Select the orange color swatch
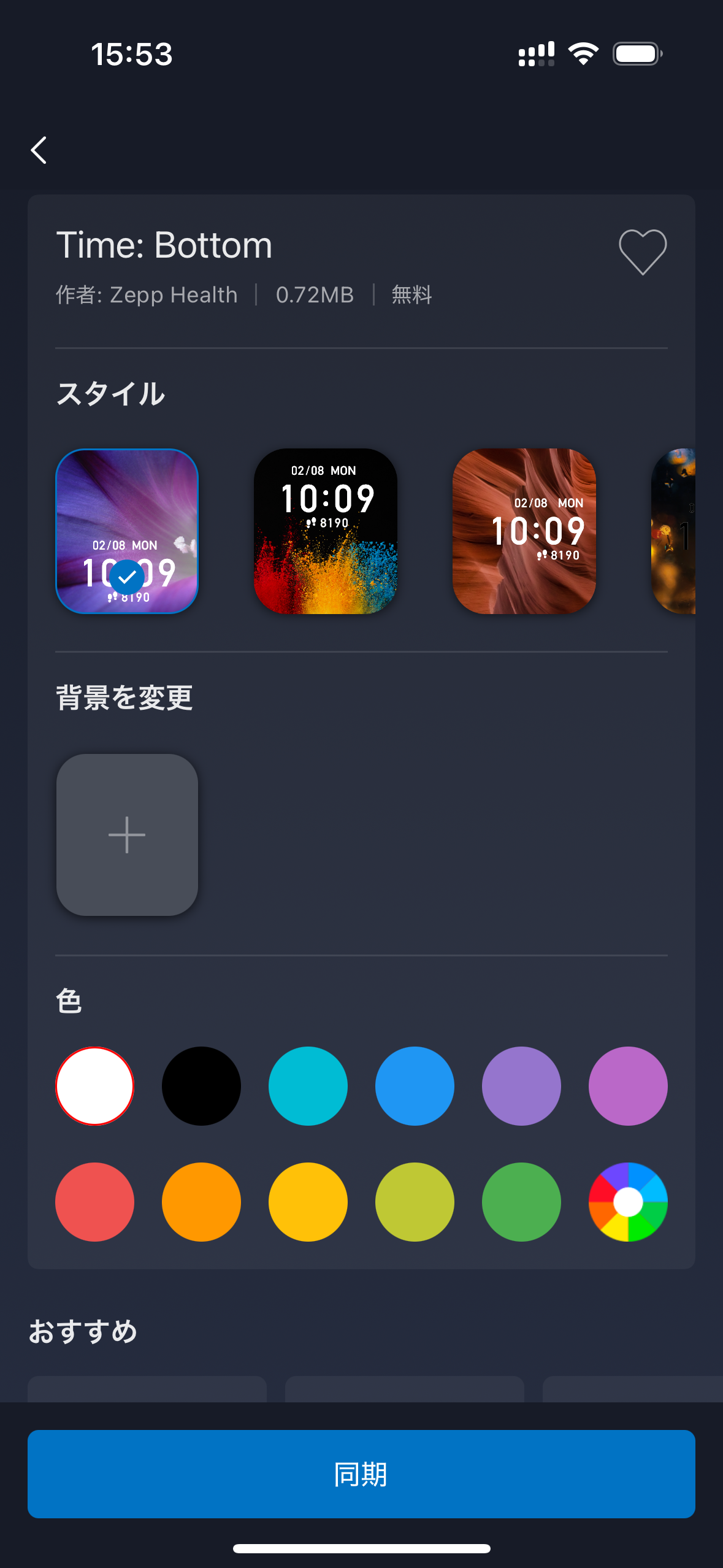The image size is (723, 1568). (x=201, y=1202)
